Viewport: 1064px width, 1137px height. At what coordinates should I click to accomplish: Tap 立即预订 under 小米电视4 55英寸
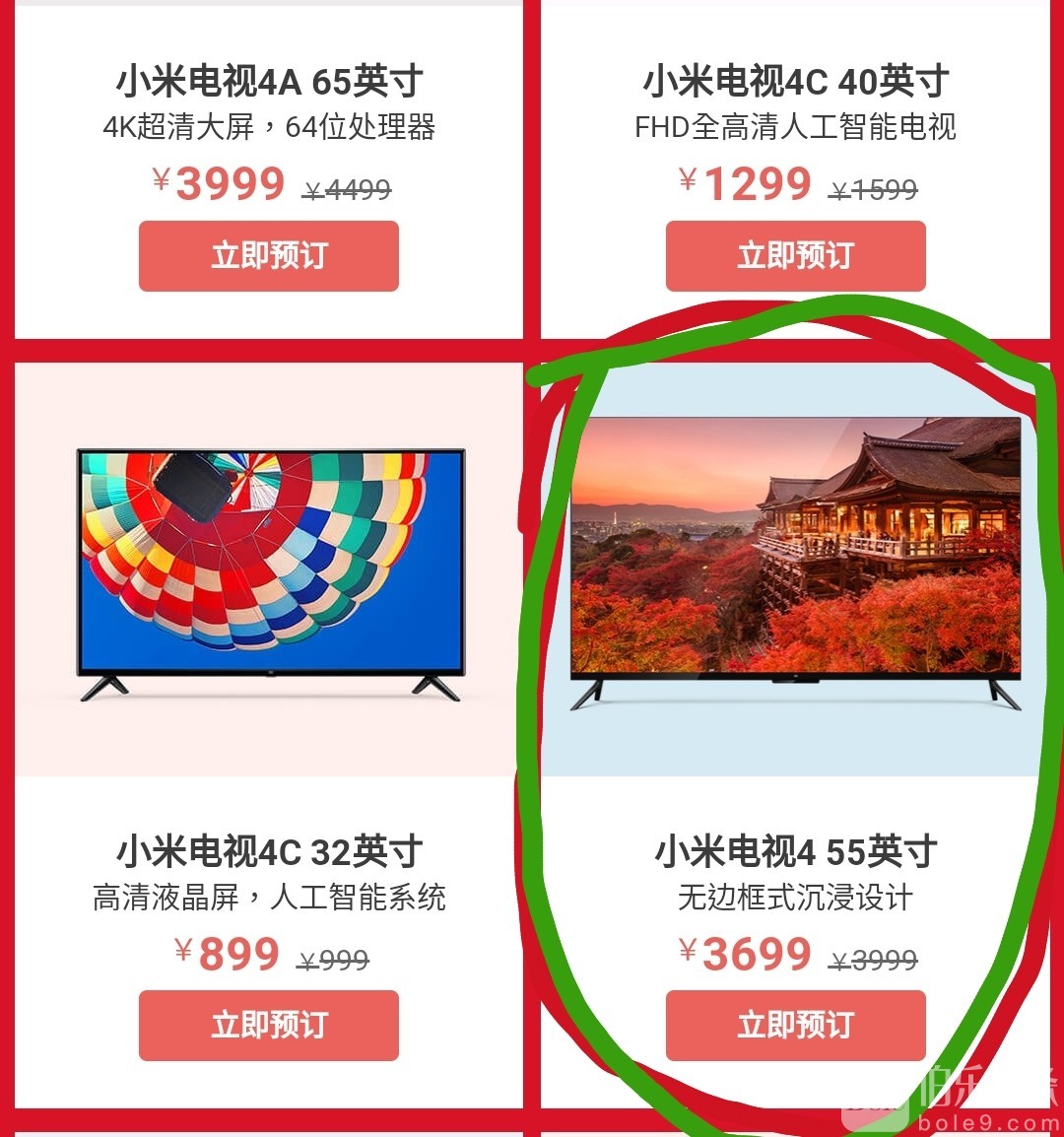[x=795, y=1026]
